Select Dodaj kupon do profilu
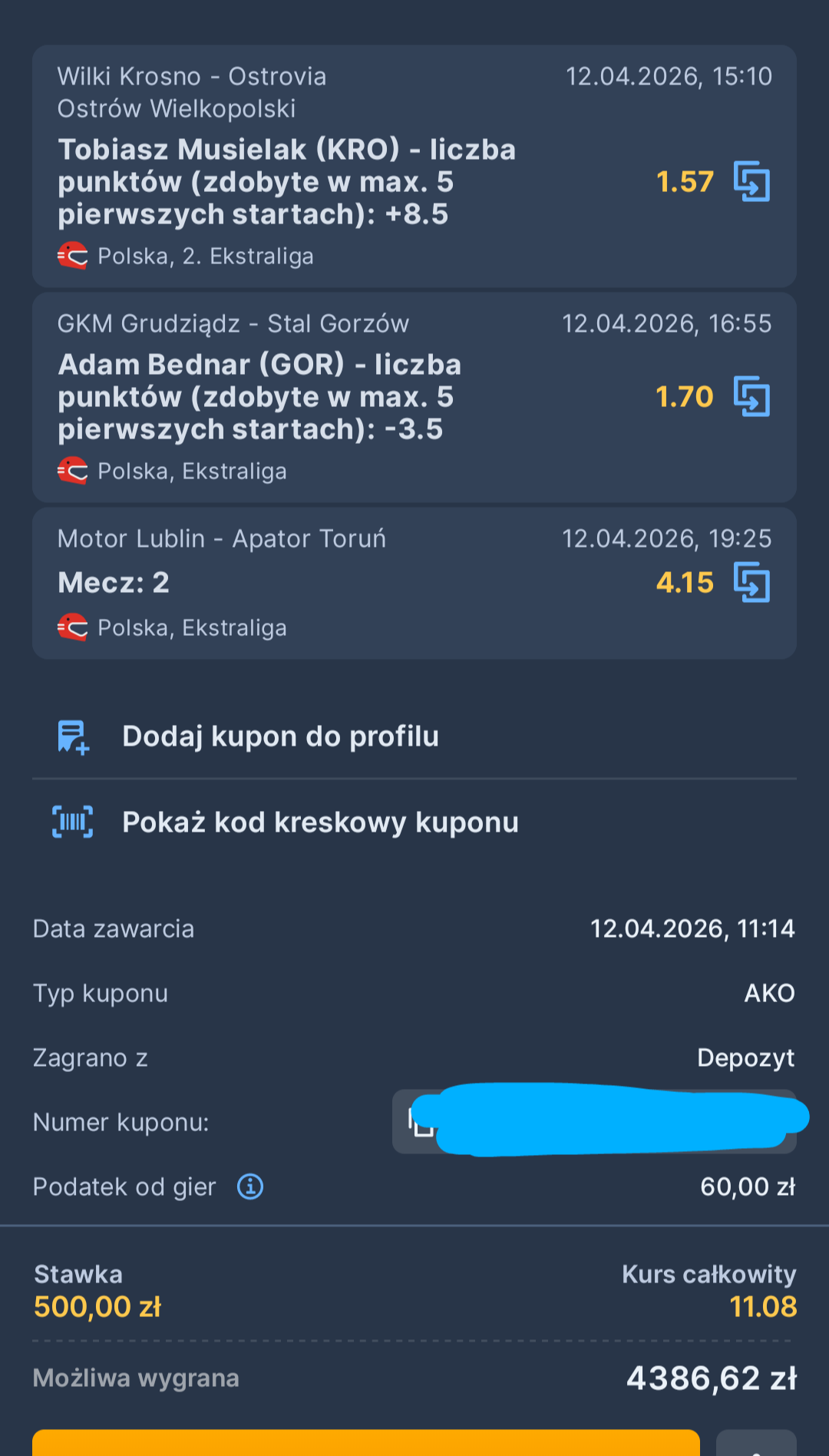This screenshot has width=829, height=1456. pyautogui.click(x=414, y=736)
